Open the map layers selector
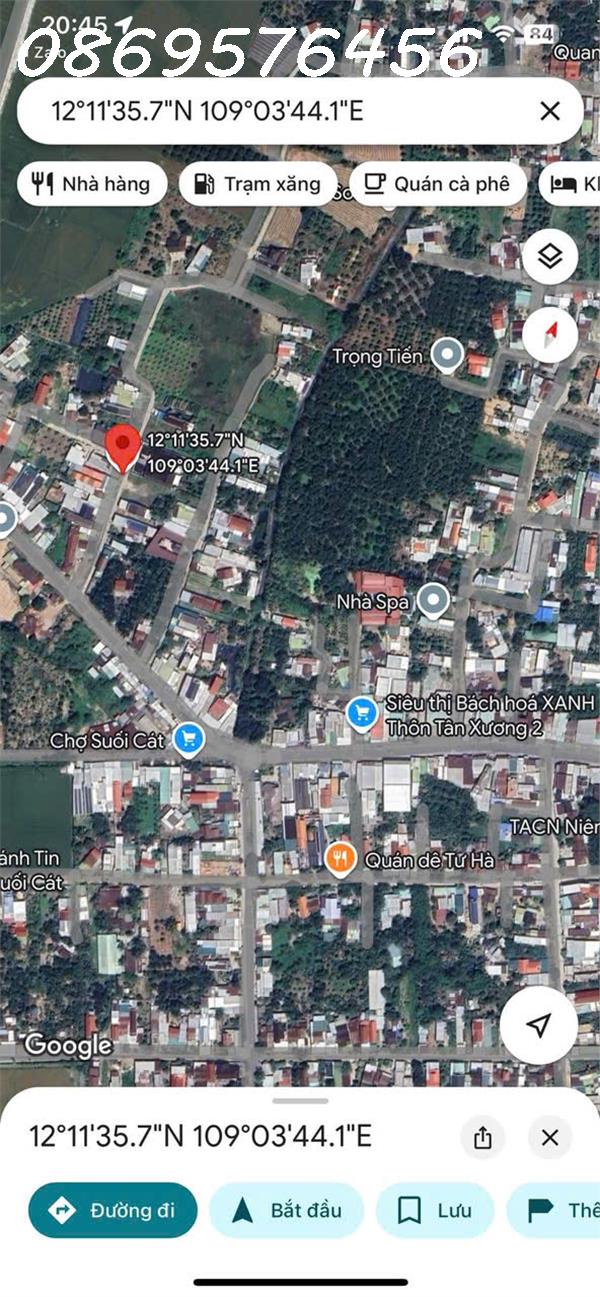Image resolution: width=600 pixels, height=1297 pixels. (550, 258)
